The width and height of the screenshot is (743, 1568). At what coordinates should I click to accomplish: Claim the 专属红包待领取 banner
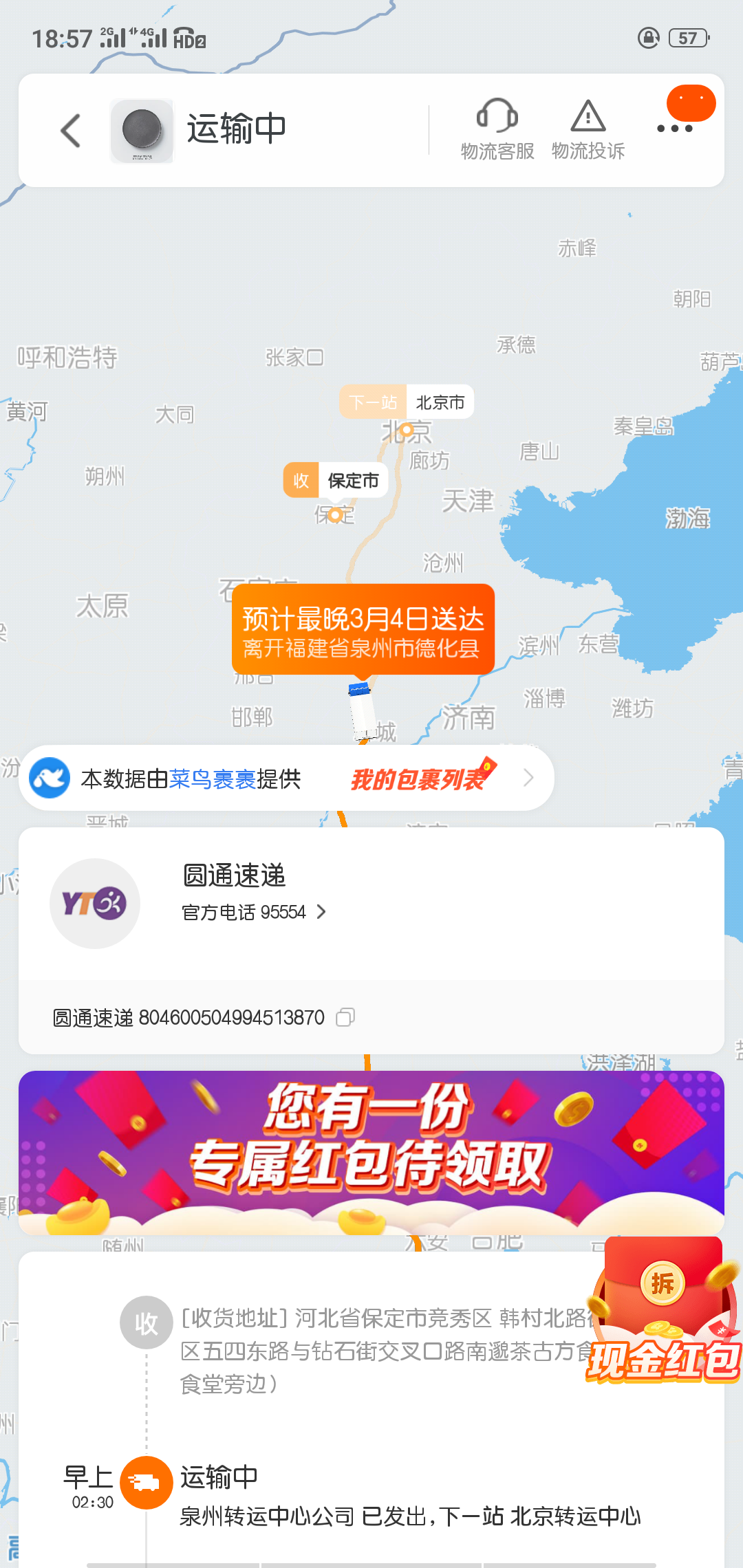(x=371, y=1153)
